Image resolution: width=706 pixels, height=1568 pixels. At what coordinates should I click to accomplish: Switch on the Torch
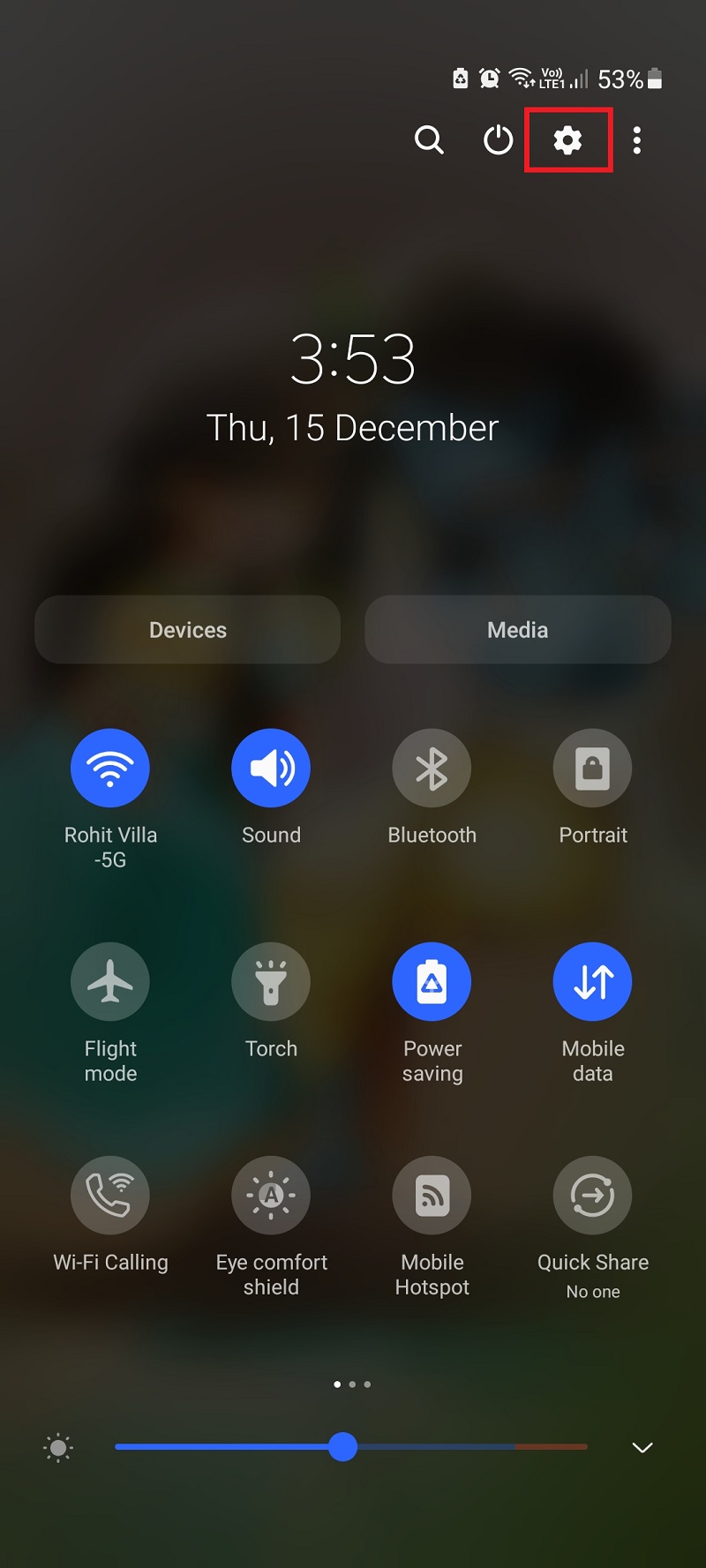point(271,981)
